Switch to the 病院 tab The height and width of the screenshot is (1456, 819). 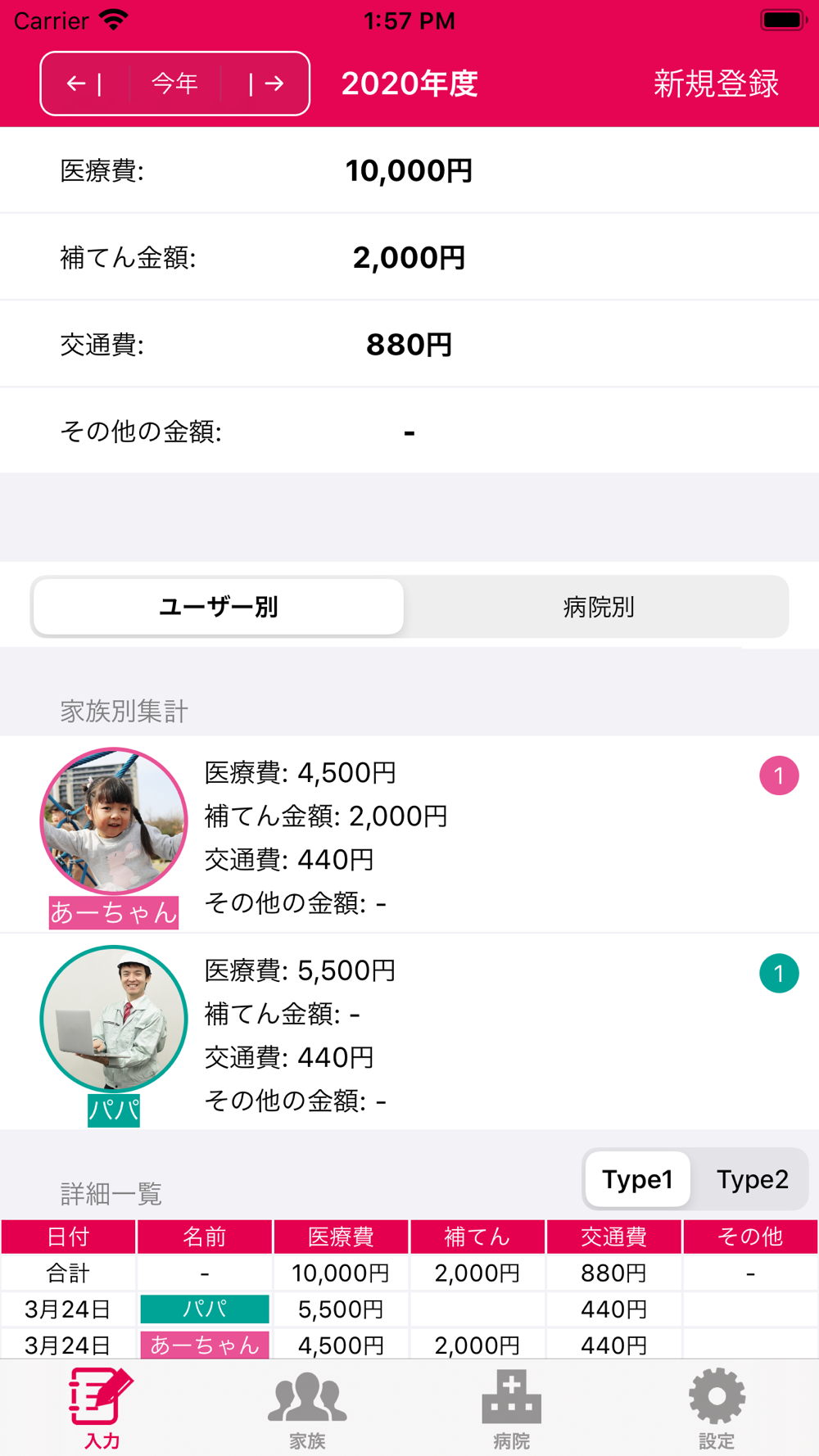(512, 1407)
